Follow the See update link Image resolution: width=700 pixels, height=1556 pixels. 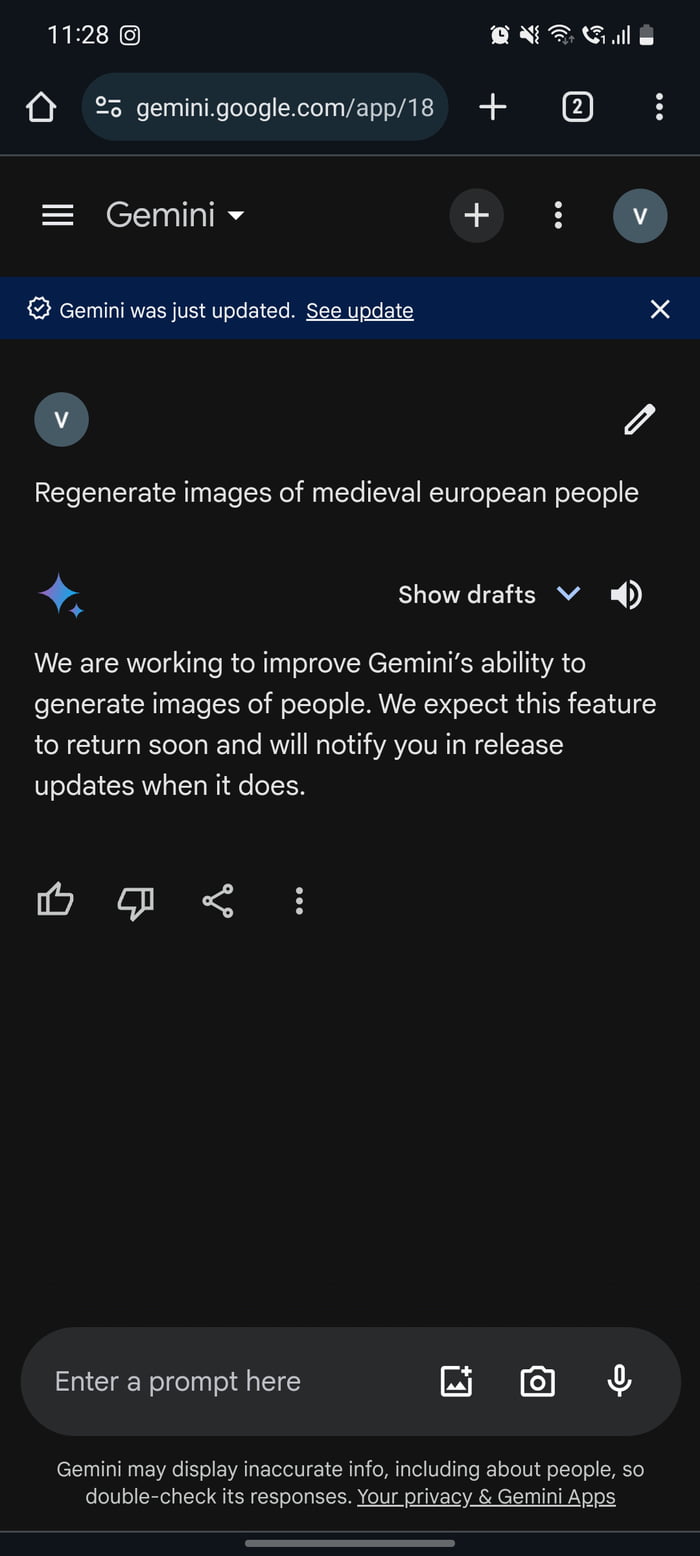pos(359,311)
